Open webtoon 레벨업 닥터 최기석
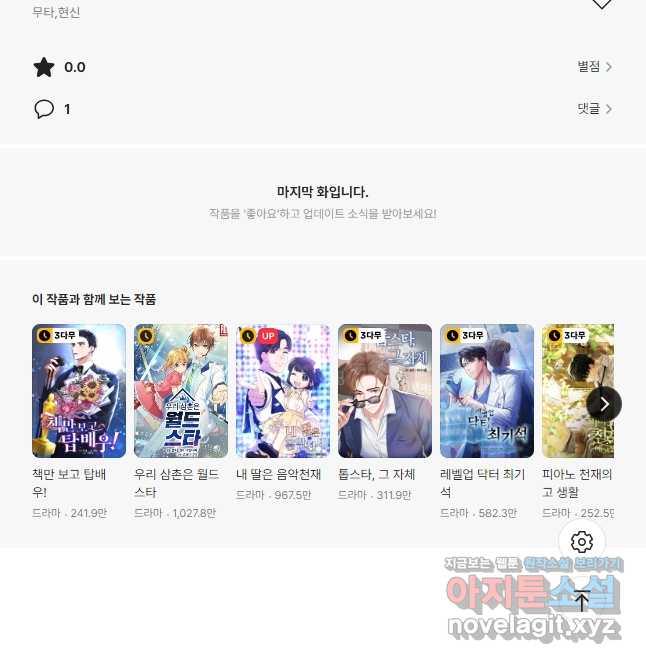Screen dimensions: 646x664 click(487, 391)
